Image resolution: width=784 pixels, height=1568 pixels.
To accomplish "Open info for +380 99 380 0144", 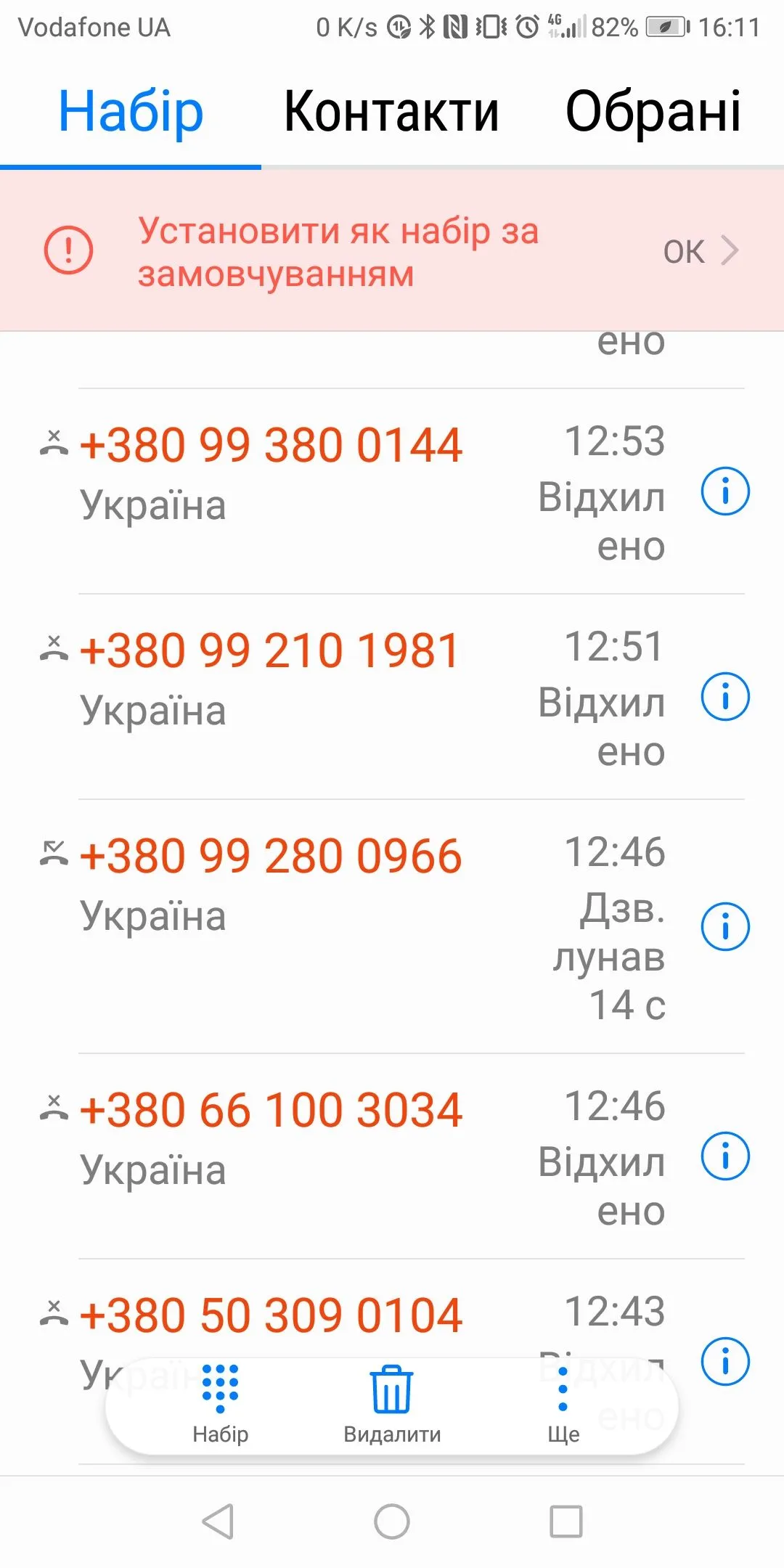I will click(724, 491).
